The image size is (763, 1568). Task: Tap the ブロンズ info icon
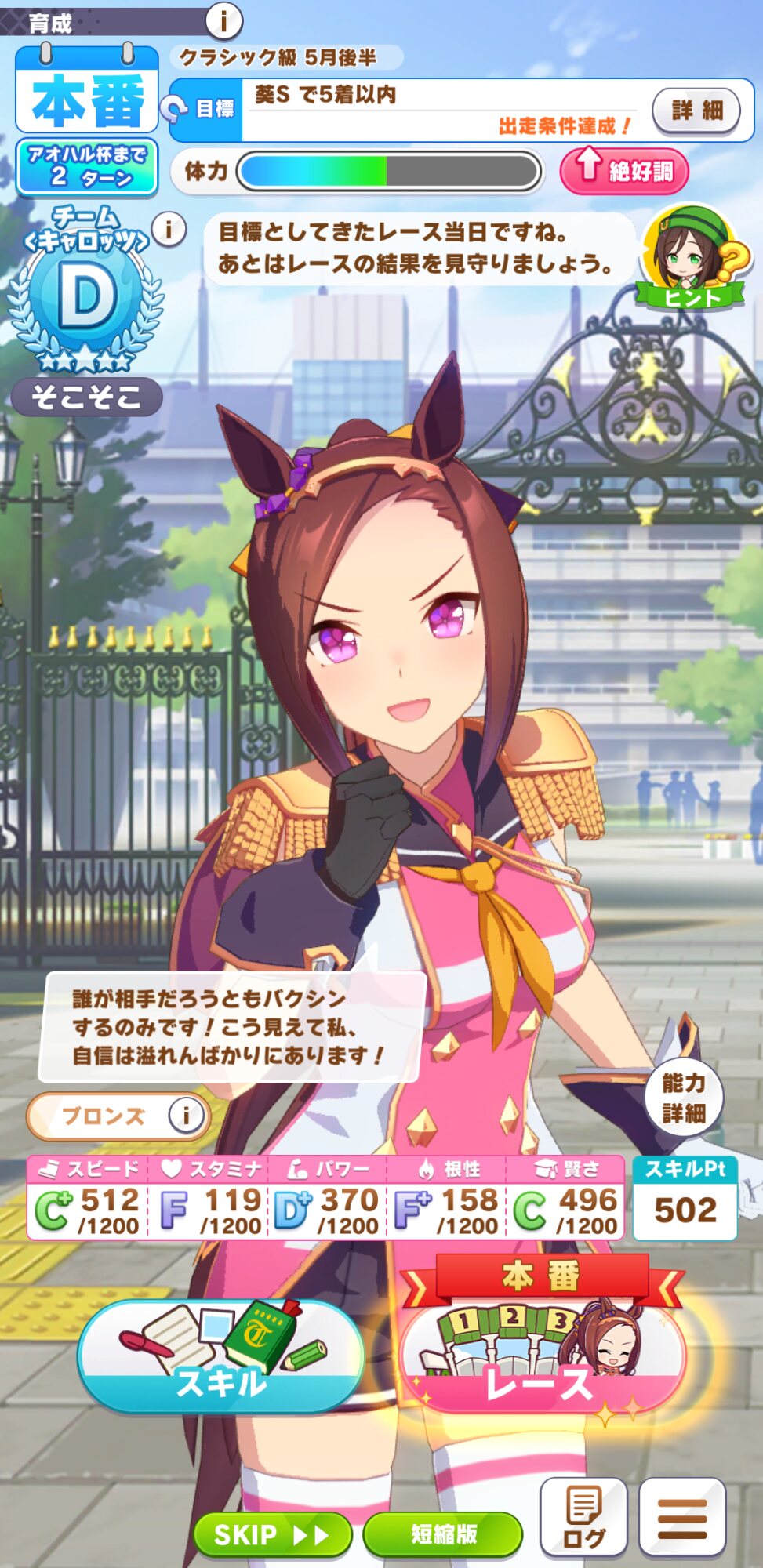pos(187,1115)
